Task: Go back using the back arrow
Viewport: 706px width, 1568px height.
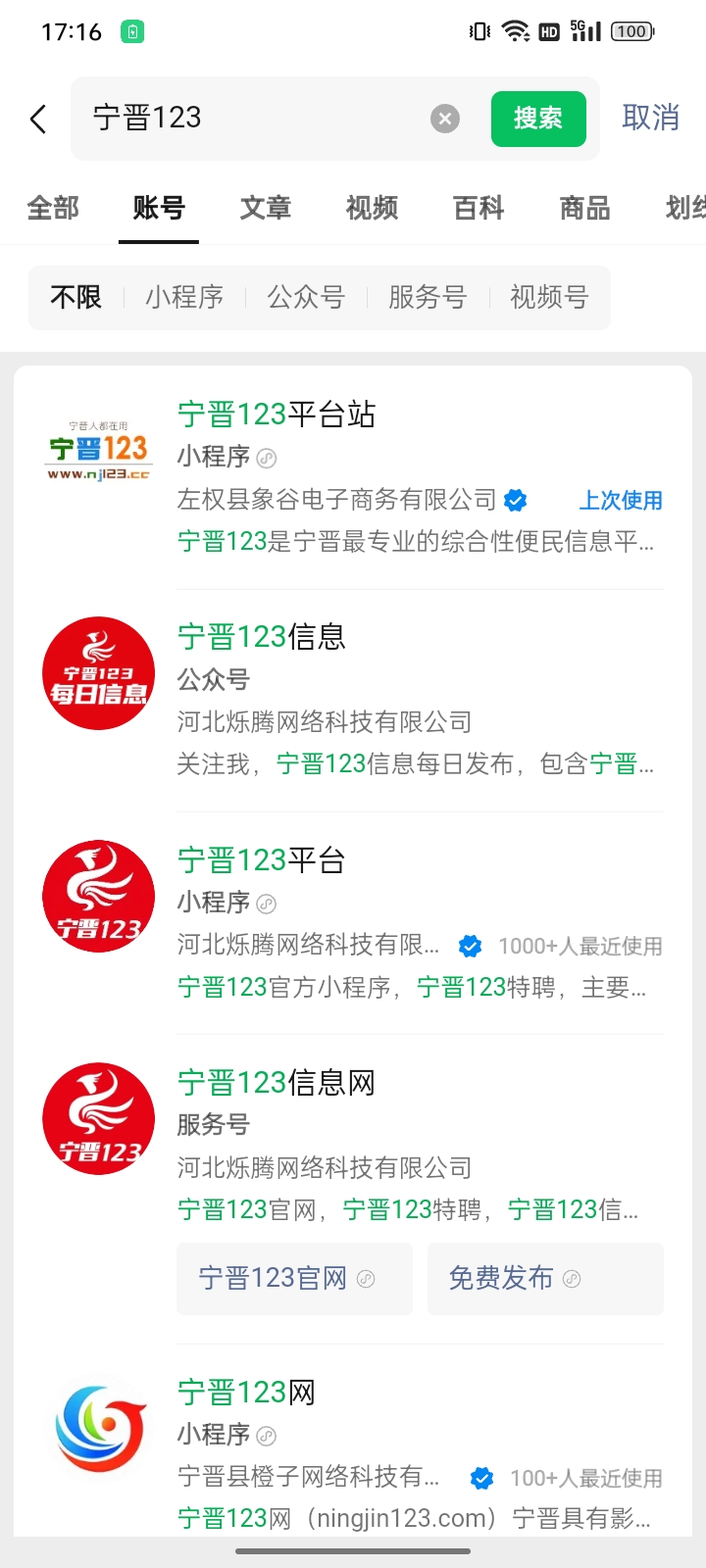Action: click(x=38, y=120)
